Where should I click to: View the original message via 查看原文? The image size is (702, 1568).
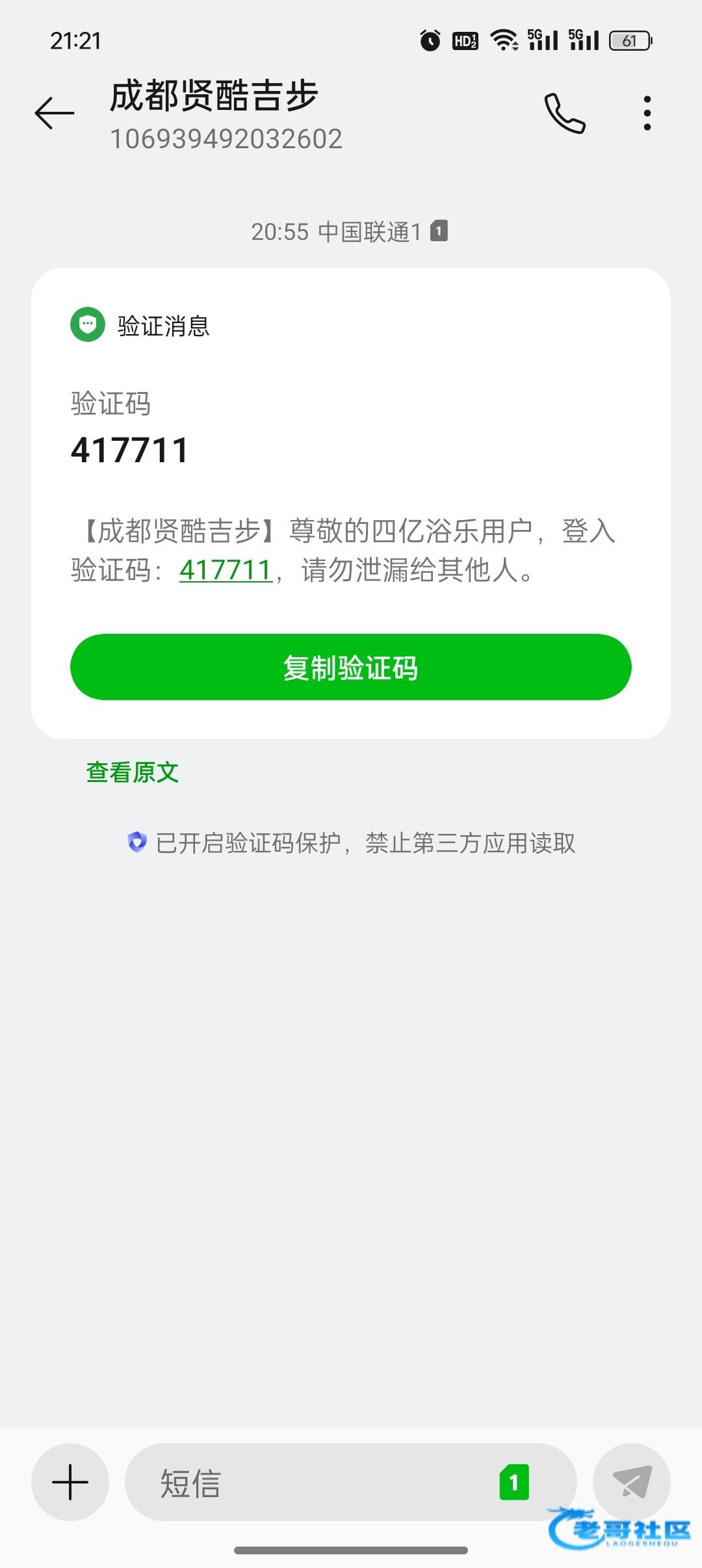(x=133, y=772)
